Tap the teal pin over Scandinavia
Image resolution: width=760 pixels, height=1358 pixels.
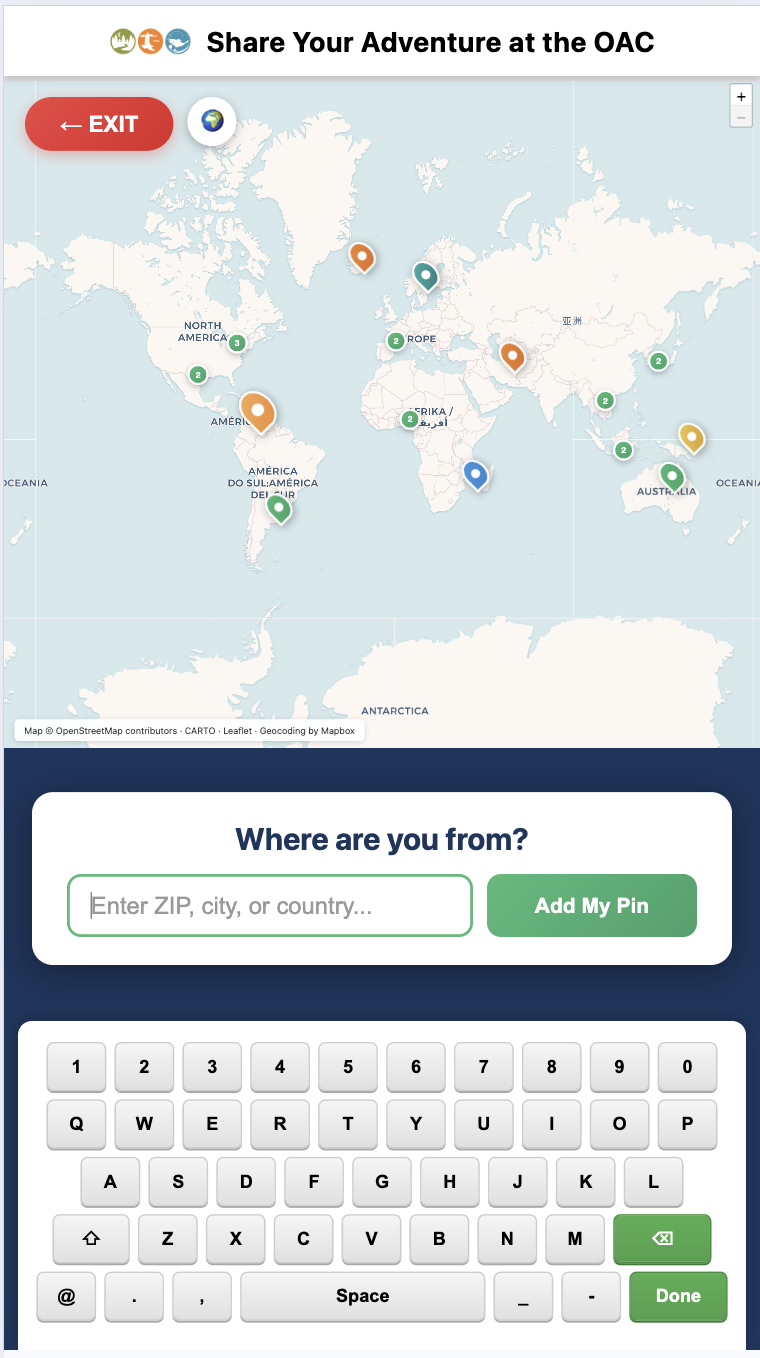pos(426,274)
